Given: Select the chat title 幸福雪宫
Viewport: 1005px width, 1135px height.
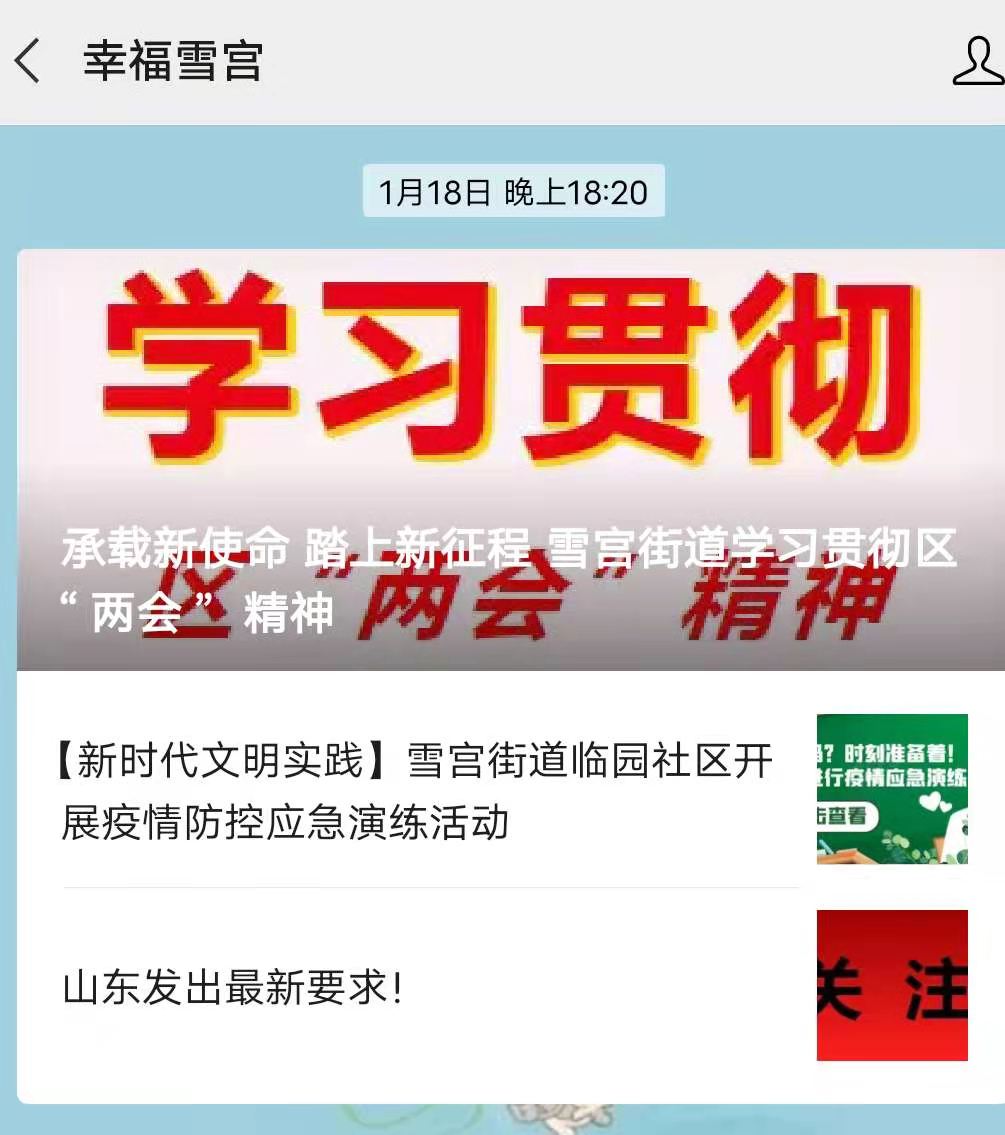Looking at the screenshot, I should (x=170, y=62).
